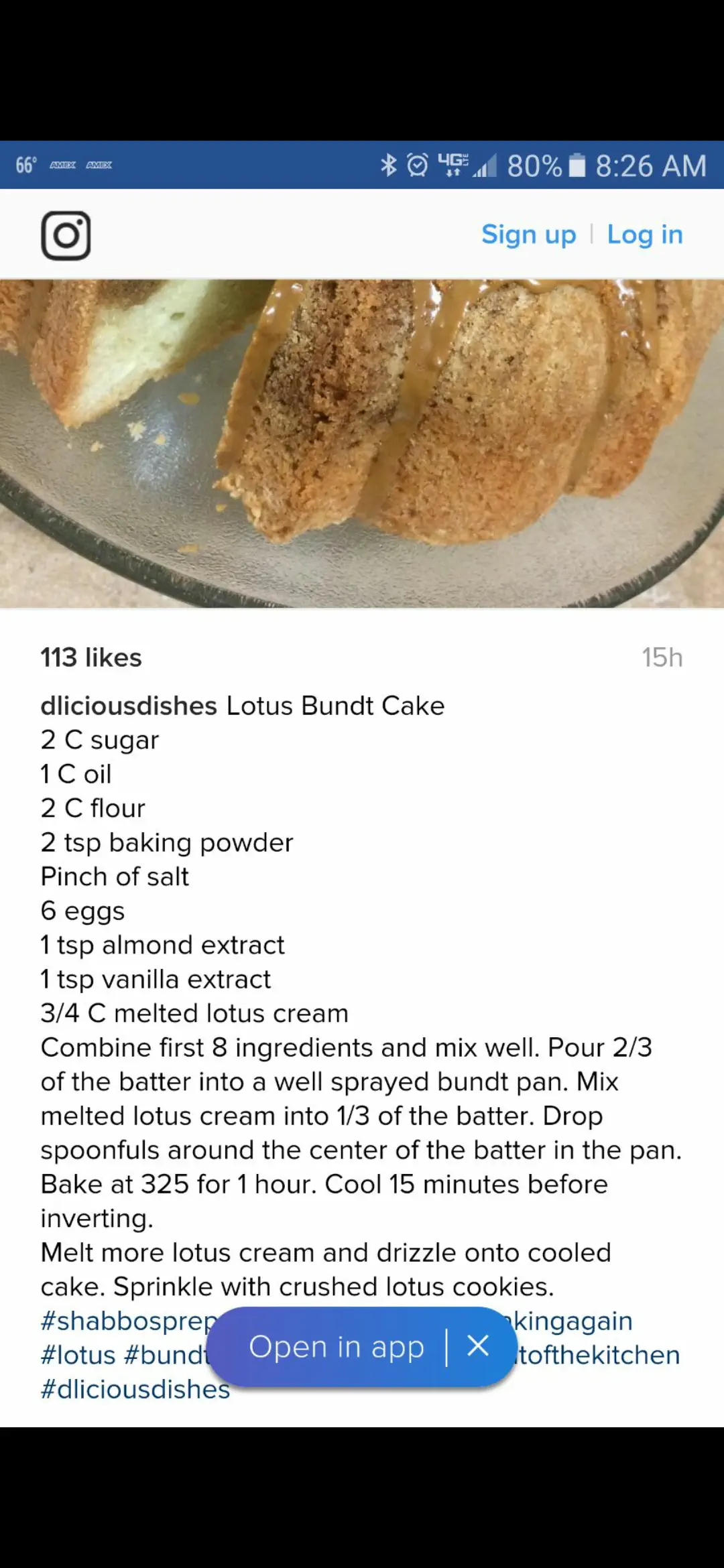Image resolution: width=724 pixels, height=1568 pixels.
Task: Tap the Instagram logo icon
Action: (x=66, y=235)
